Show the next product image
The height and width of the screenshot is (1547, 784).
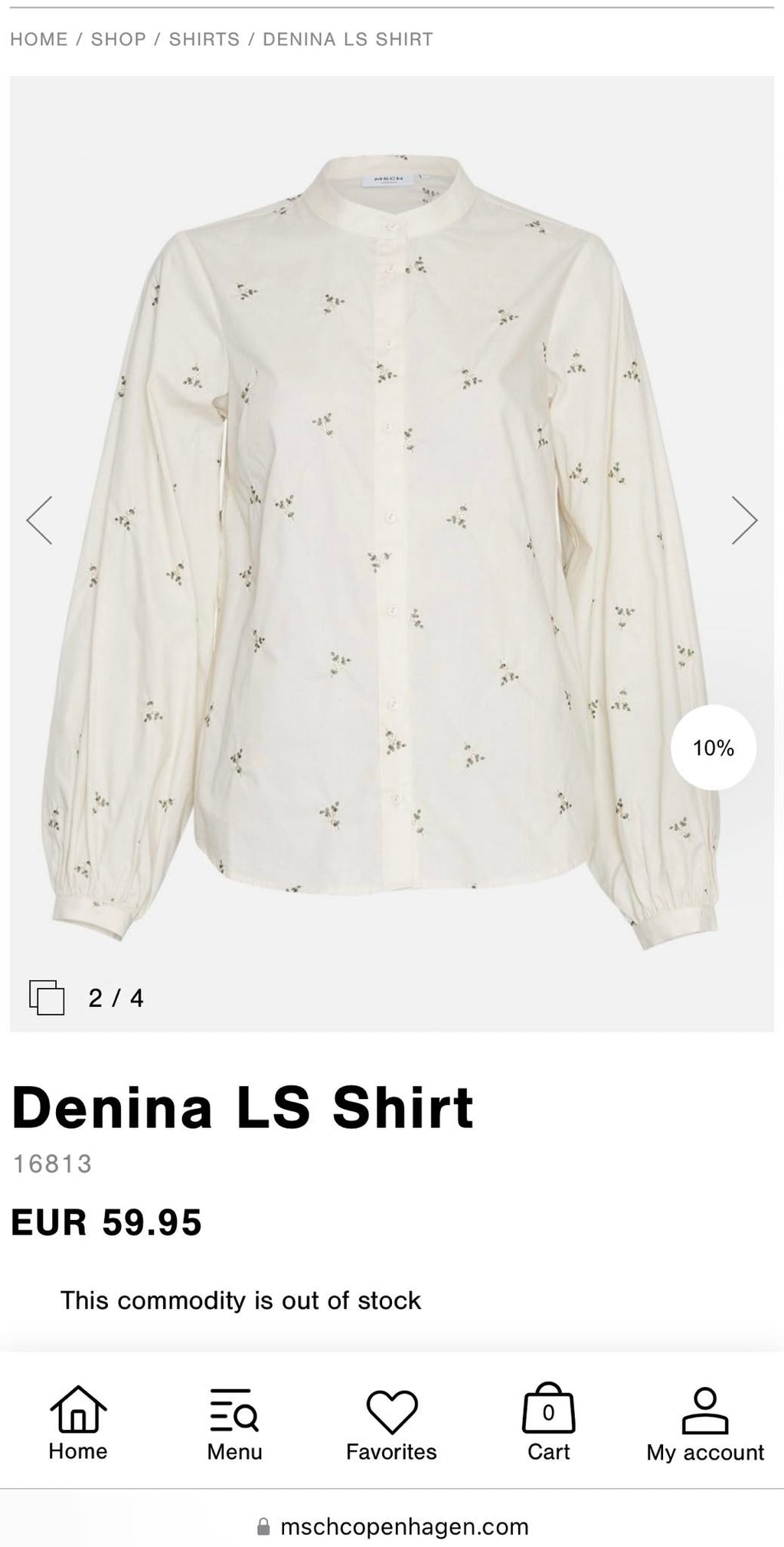click(744, 520)
